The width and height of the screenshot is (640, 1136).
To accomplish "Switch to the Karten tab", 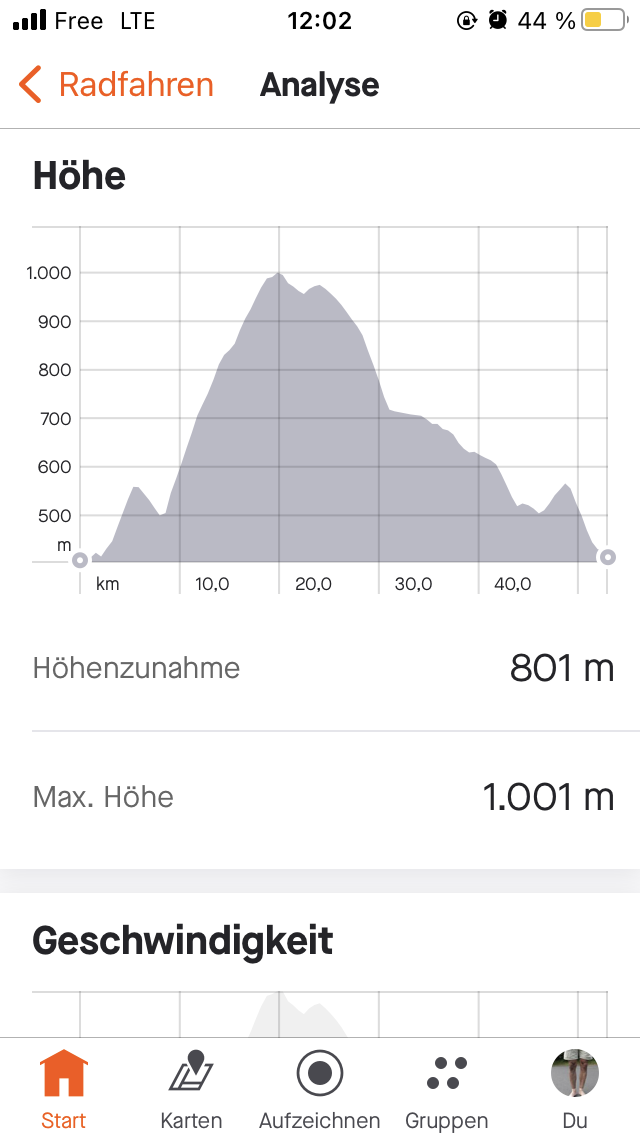I will (x=191, y=1086).
